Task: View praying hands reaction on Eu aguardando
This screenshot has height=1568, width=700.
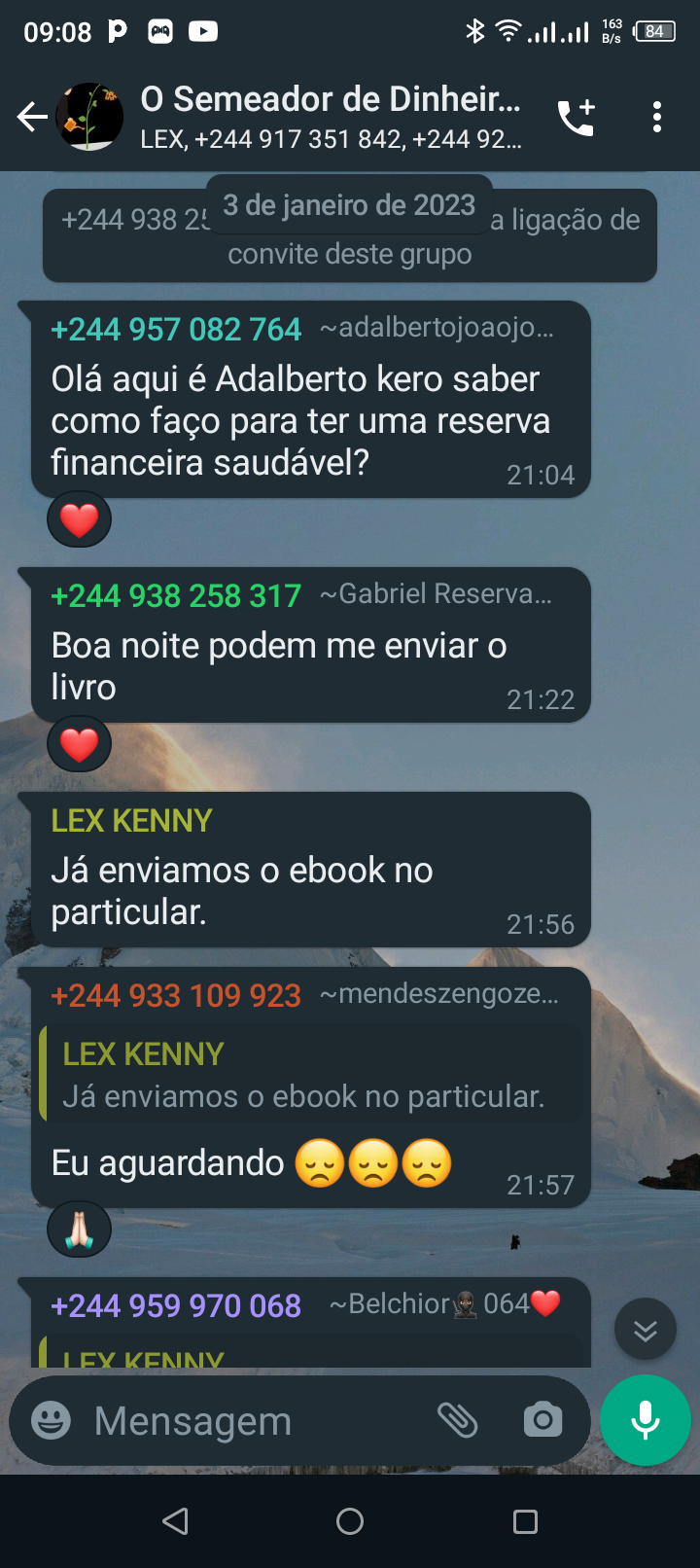Action: [x=80, y=1230]
